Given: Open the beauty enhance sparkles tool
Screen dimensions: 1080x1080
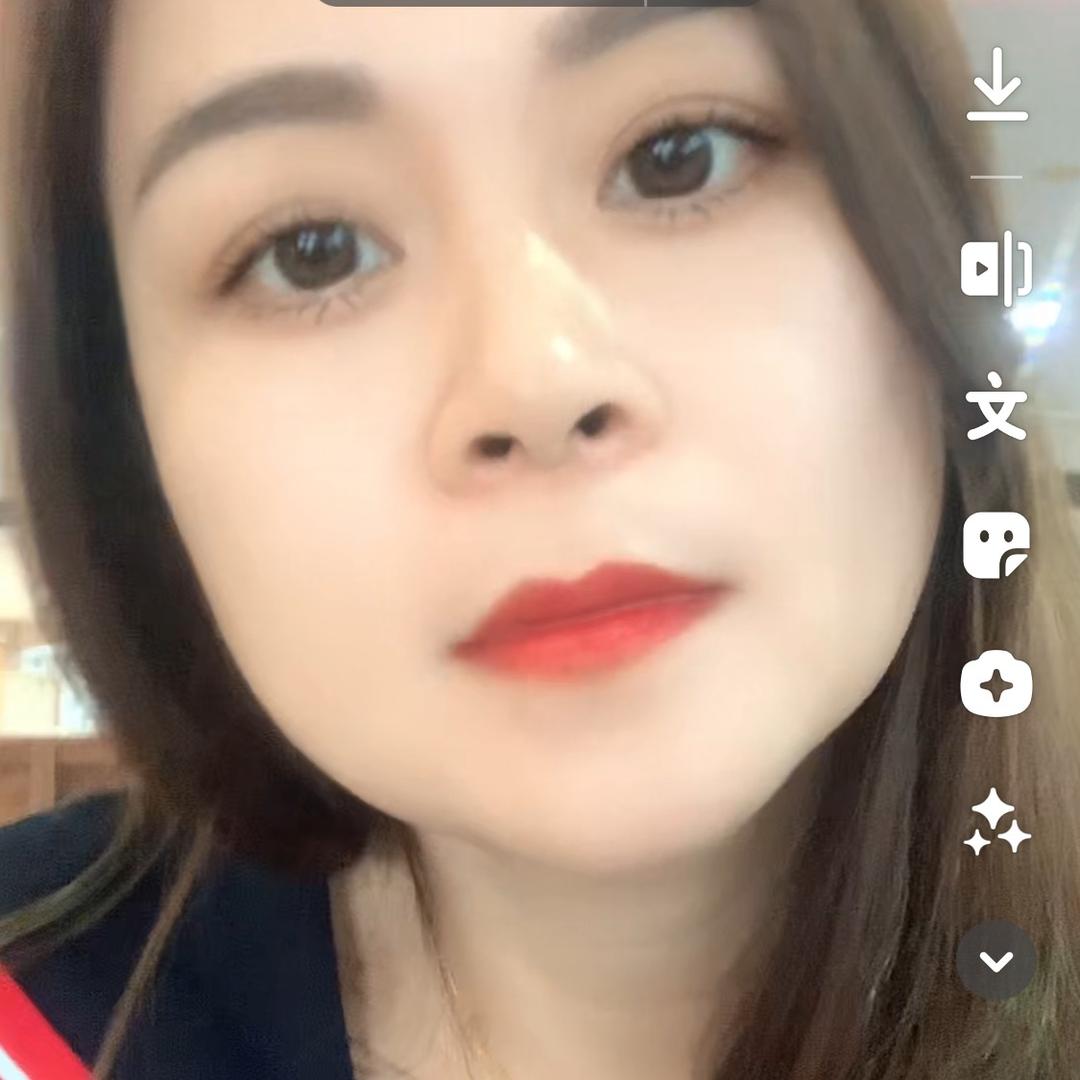Looking at the screenshot, I should click(996, 824).
